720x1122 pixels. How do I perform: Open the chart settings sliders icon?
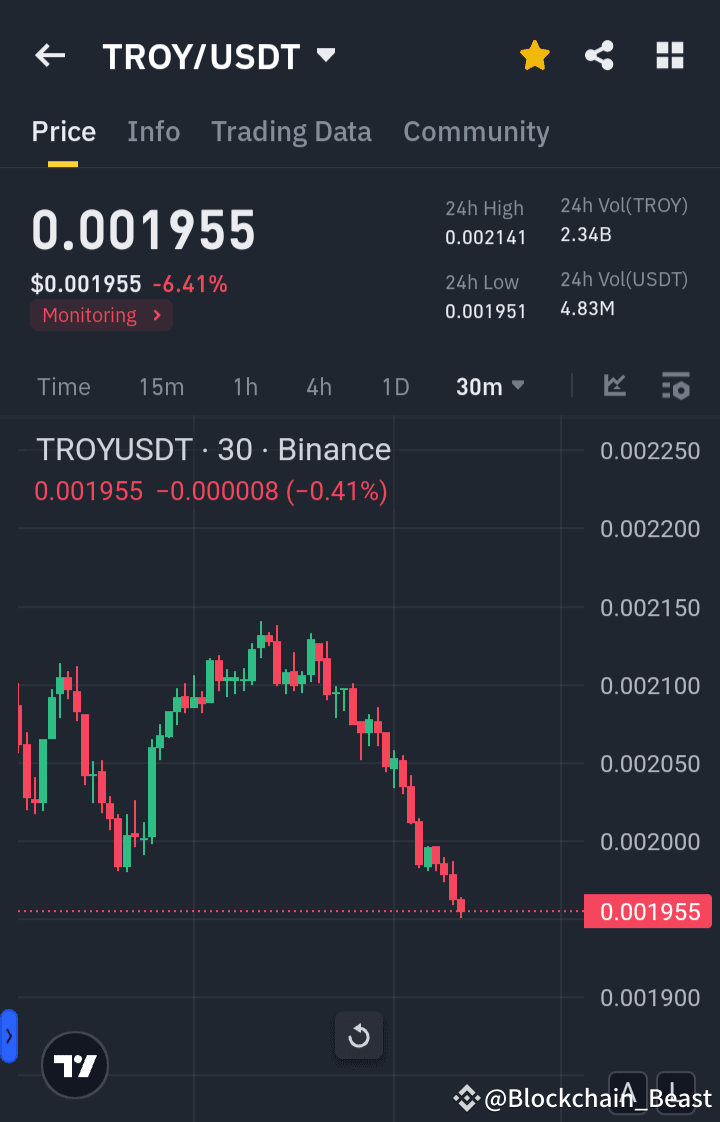tap(676, 385)
